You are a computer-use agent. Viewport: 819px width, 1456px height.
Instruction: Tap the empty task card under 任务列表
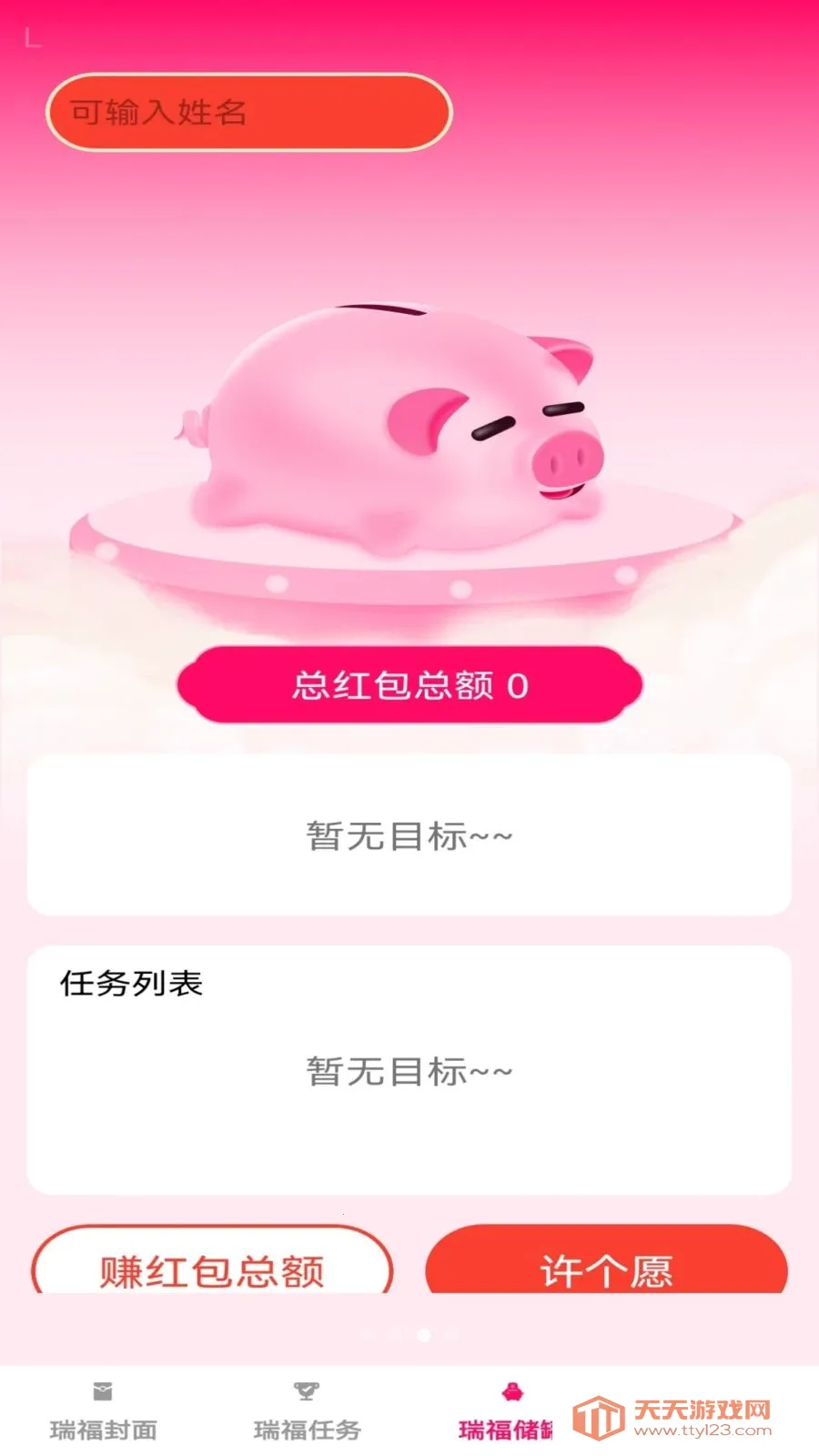point(409,1074)
